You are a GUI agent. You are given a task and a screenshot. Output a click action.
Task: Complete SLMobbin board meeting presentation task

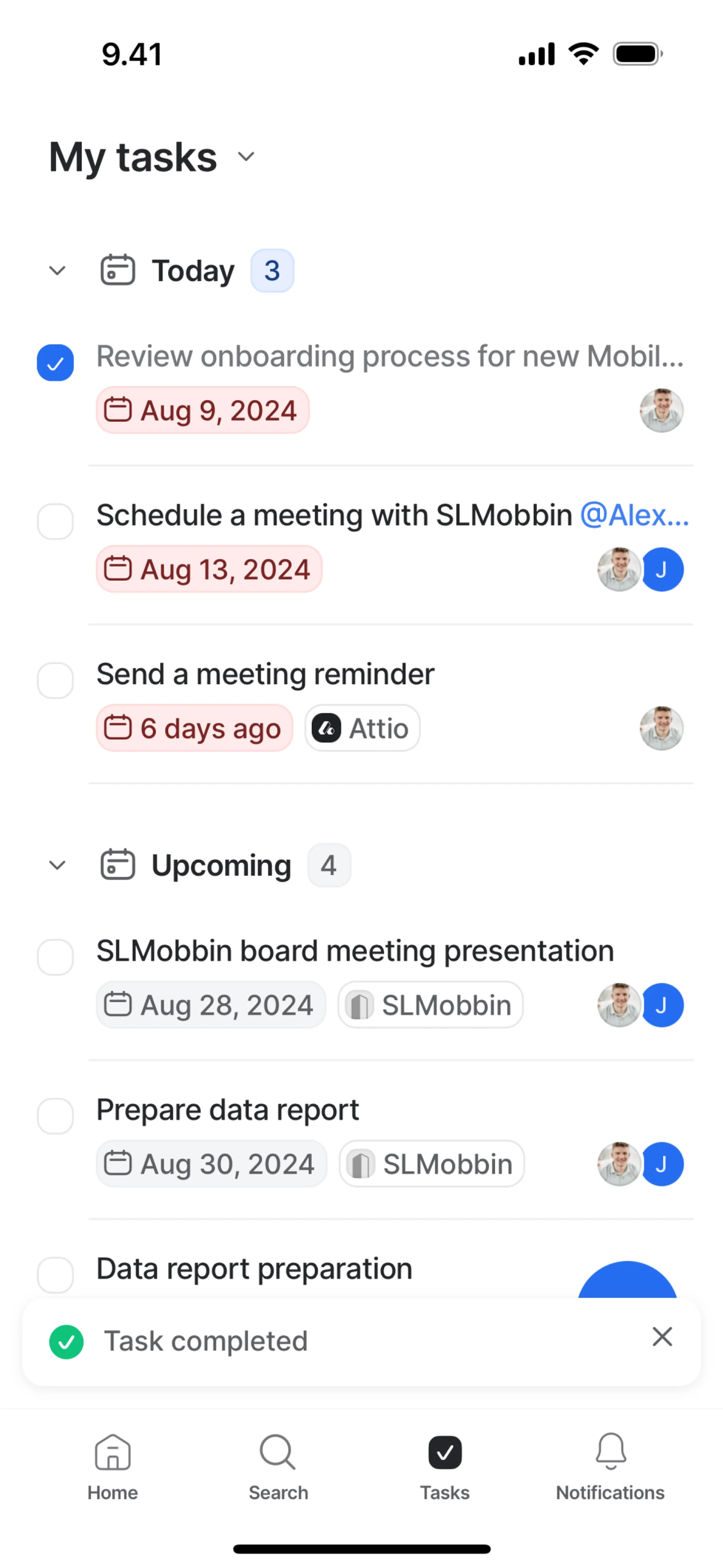pyautogui.click(x=55, y=957)
